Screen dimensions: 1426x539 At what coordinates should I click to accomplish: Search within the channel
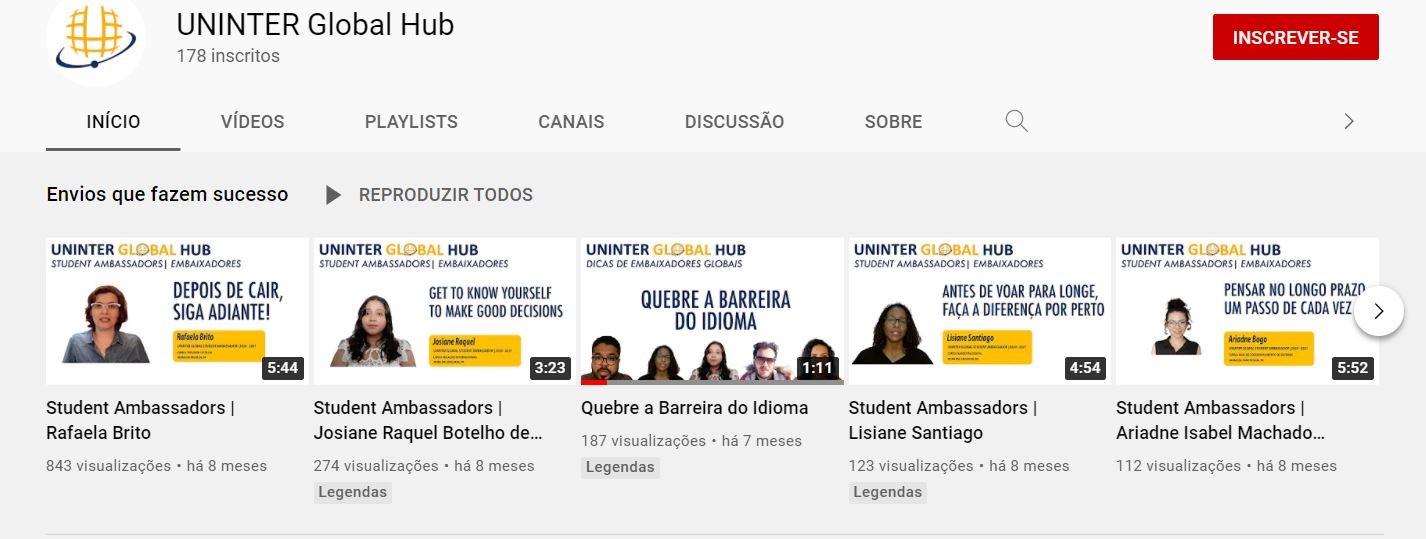click(x=1016, y=122)
